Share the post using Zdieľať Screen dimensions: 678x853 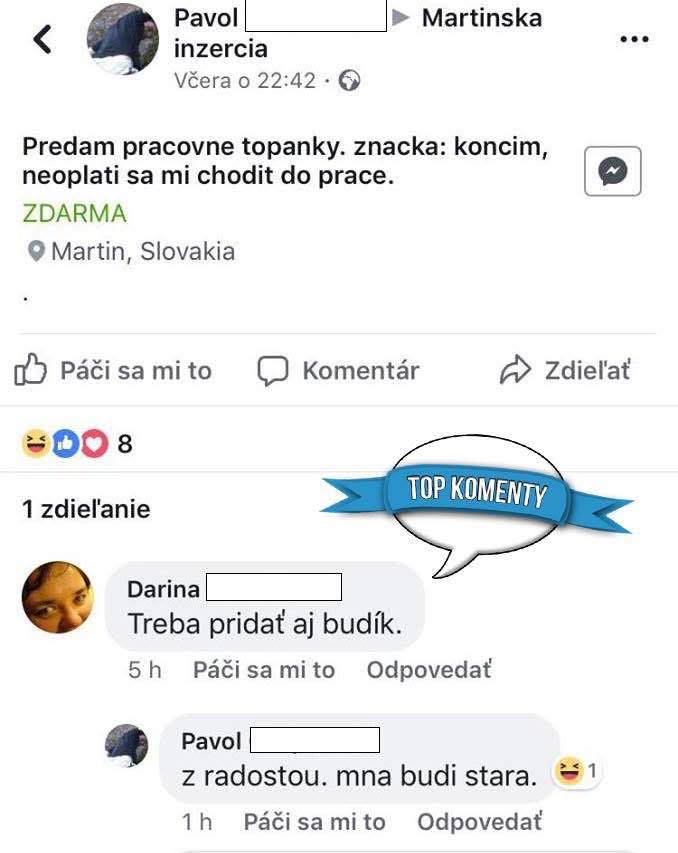coord(565,371)
